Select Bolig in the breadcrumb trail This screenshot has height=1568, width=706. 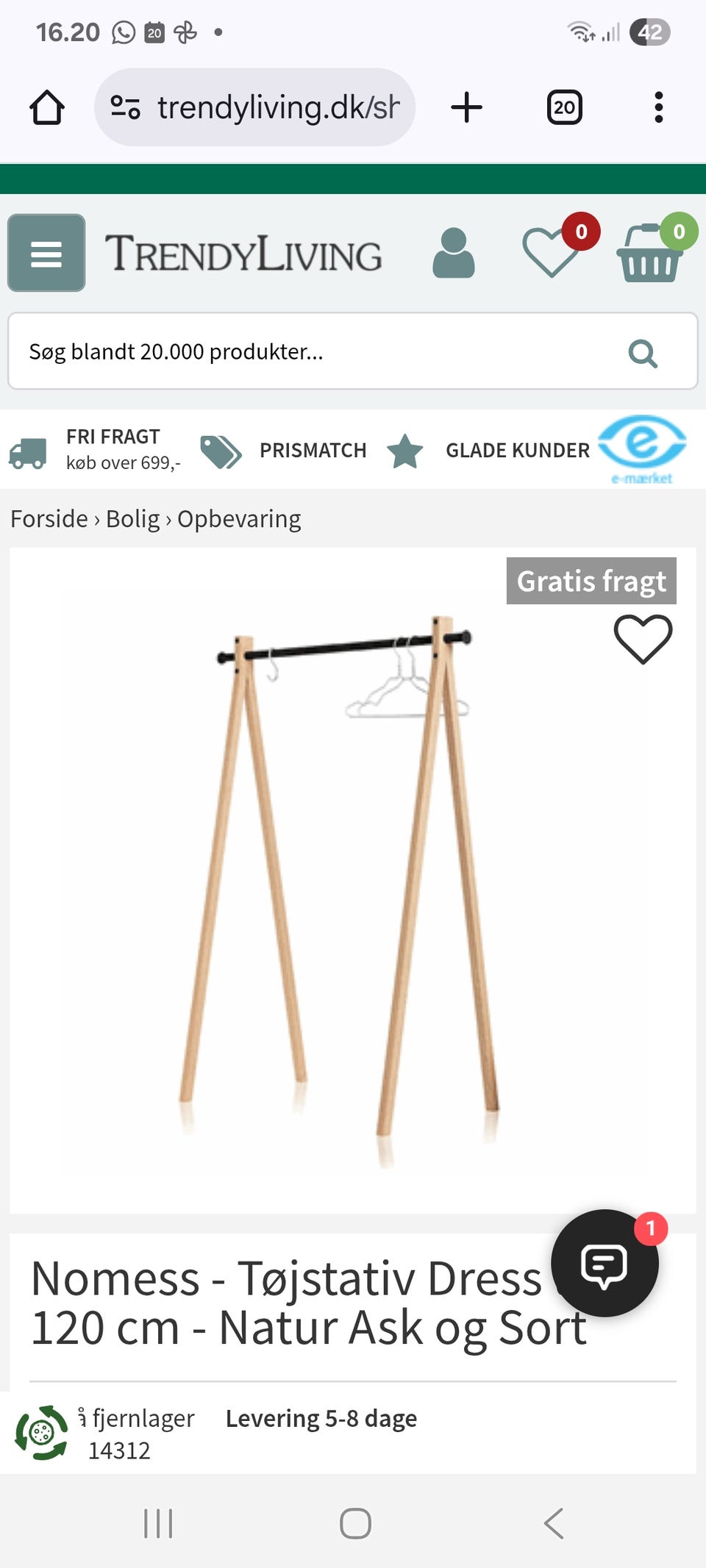(x=132, y=518)
